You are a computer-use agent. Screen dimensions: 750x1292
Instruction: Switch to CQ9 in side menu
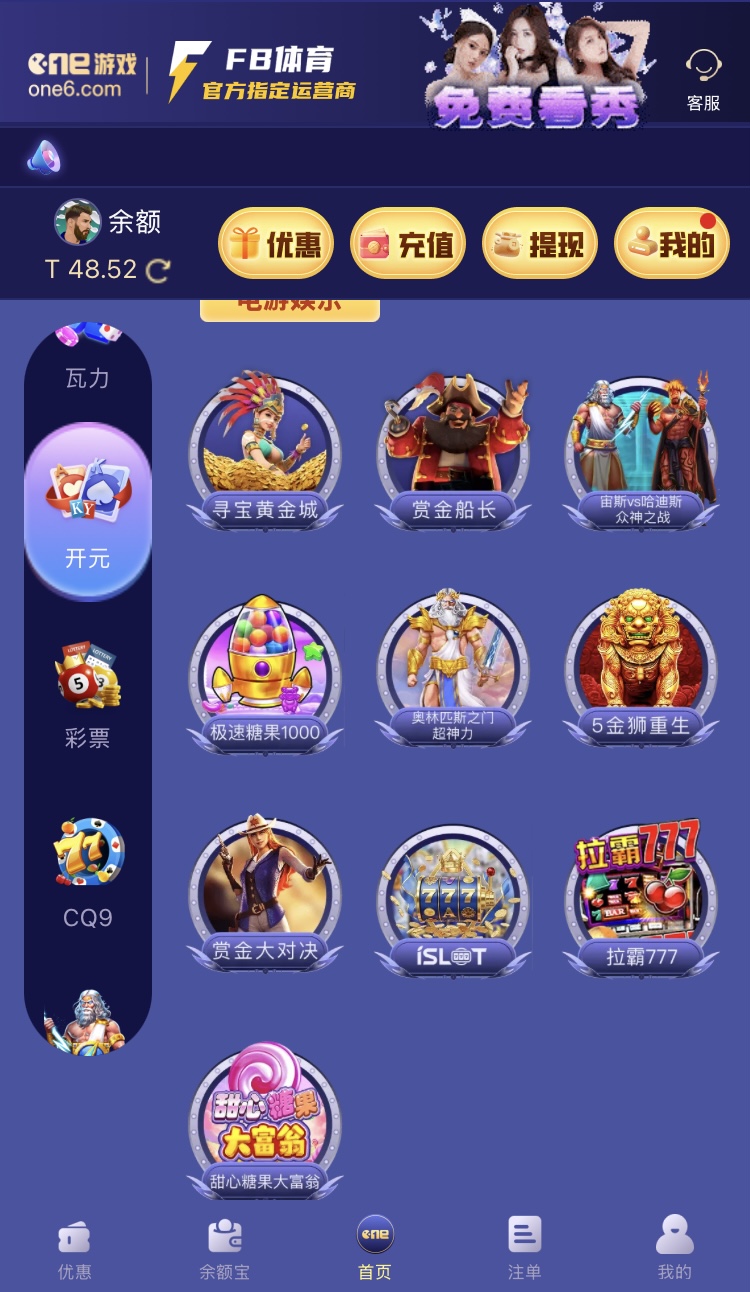pos(88,872)
